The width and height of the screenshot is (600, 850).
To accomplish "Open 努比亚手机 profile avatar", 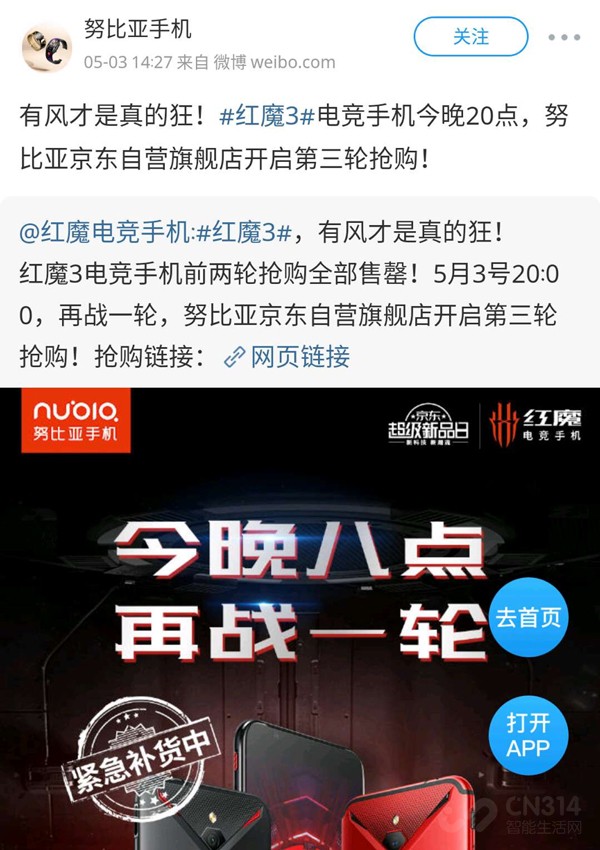I will pos(47,48).
